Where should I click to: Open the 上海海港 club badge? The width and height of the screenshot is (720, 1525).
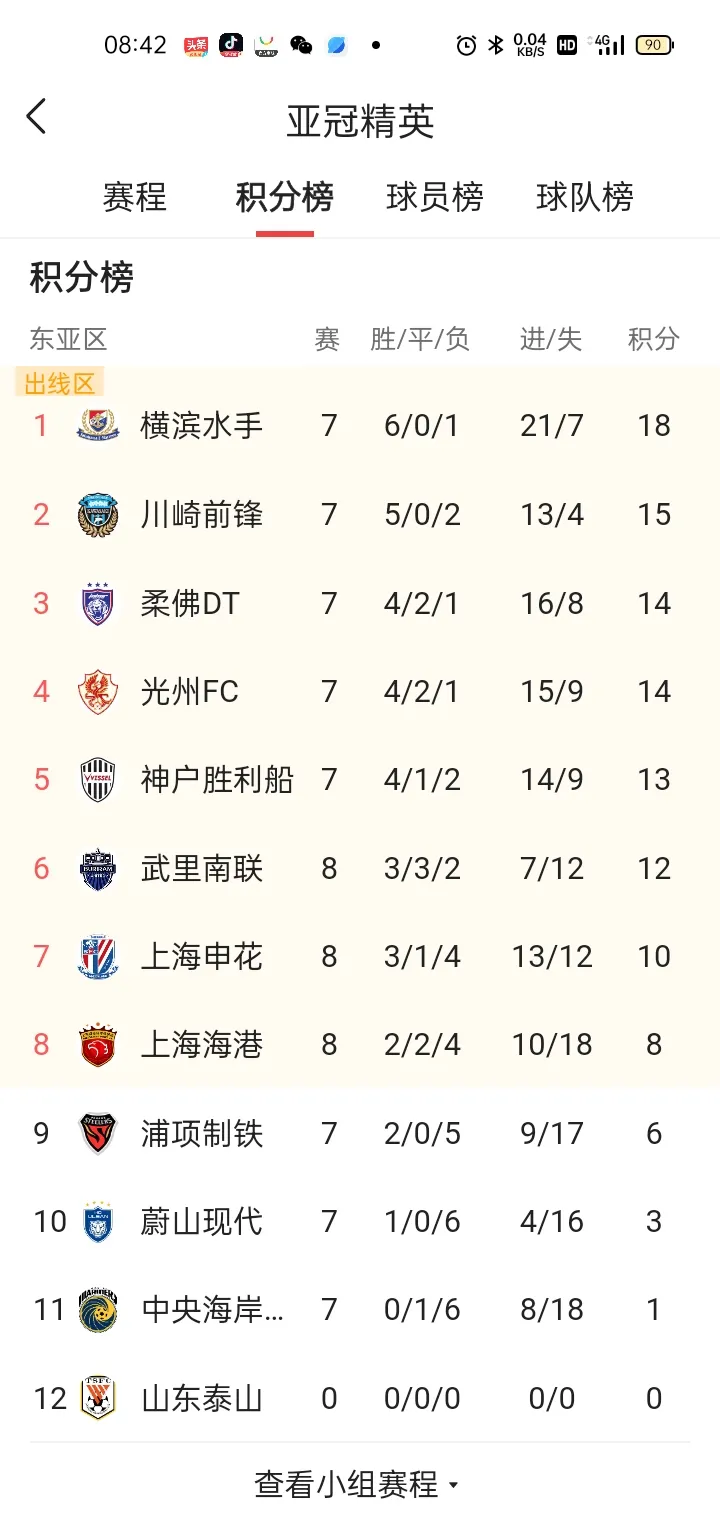[96, 1044]
